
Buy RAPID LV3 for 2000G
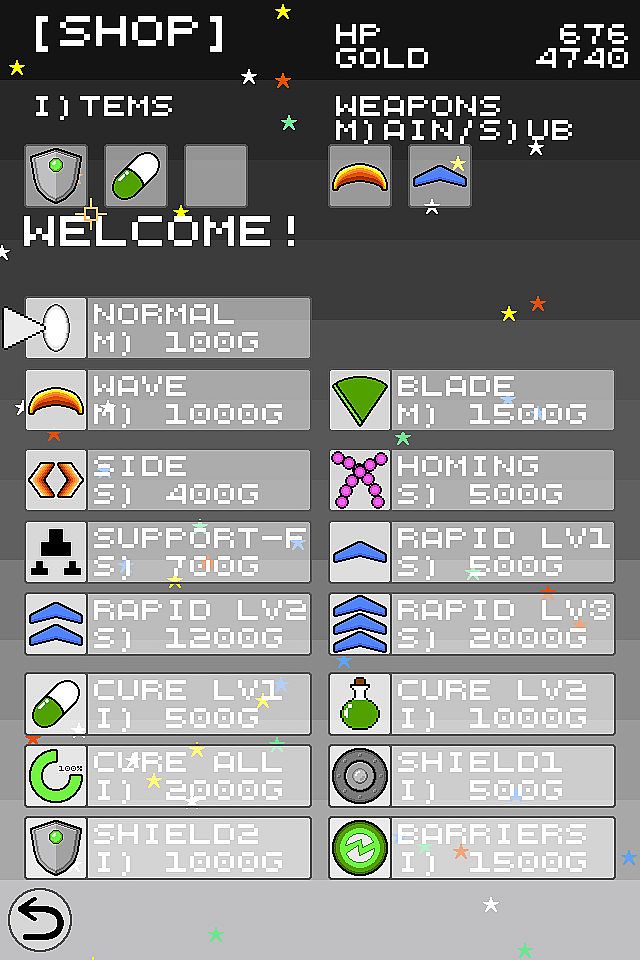point(472,624)
